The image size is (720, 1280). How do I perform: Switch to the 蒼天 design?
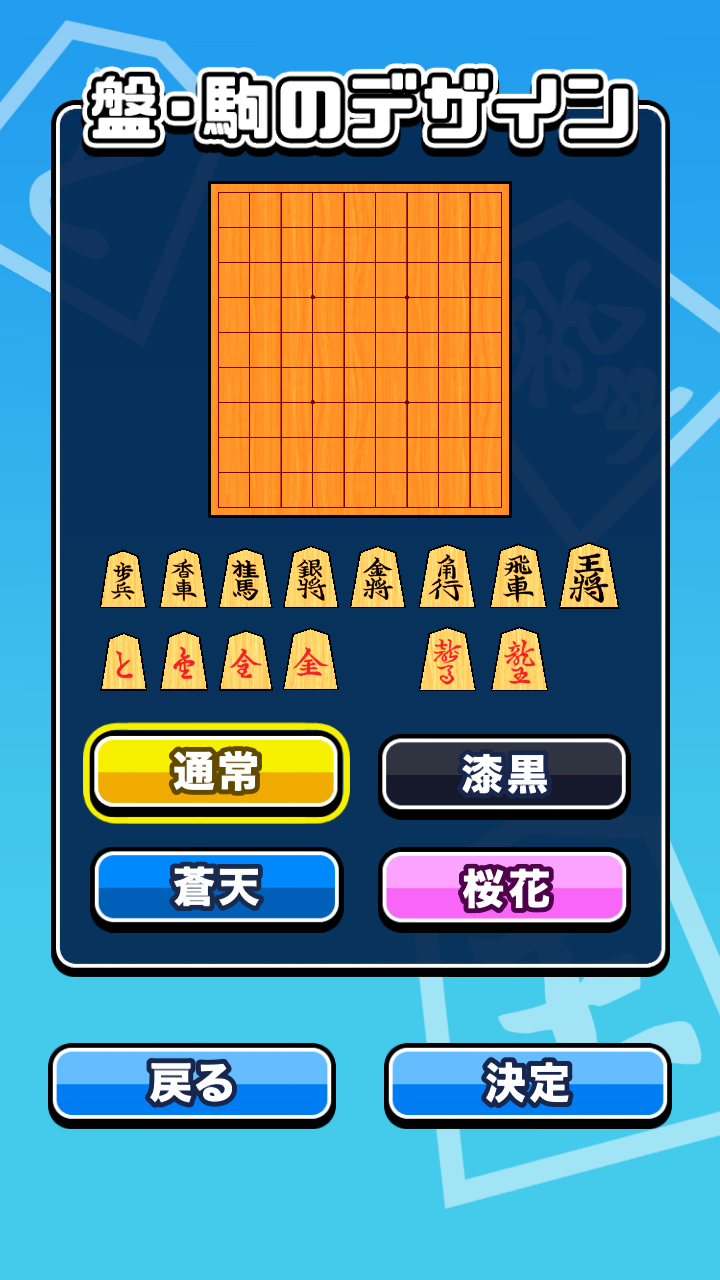coord(216,887)
